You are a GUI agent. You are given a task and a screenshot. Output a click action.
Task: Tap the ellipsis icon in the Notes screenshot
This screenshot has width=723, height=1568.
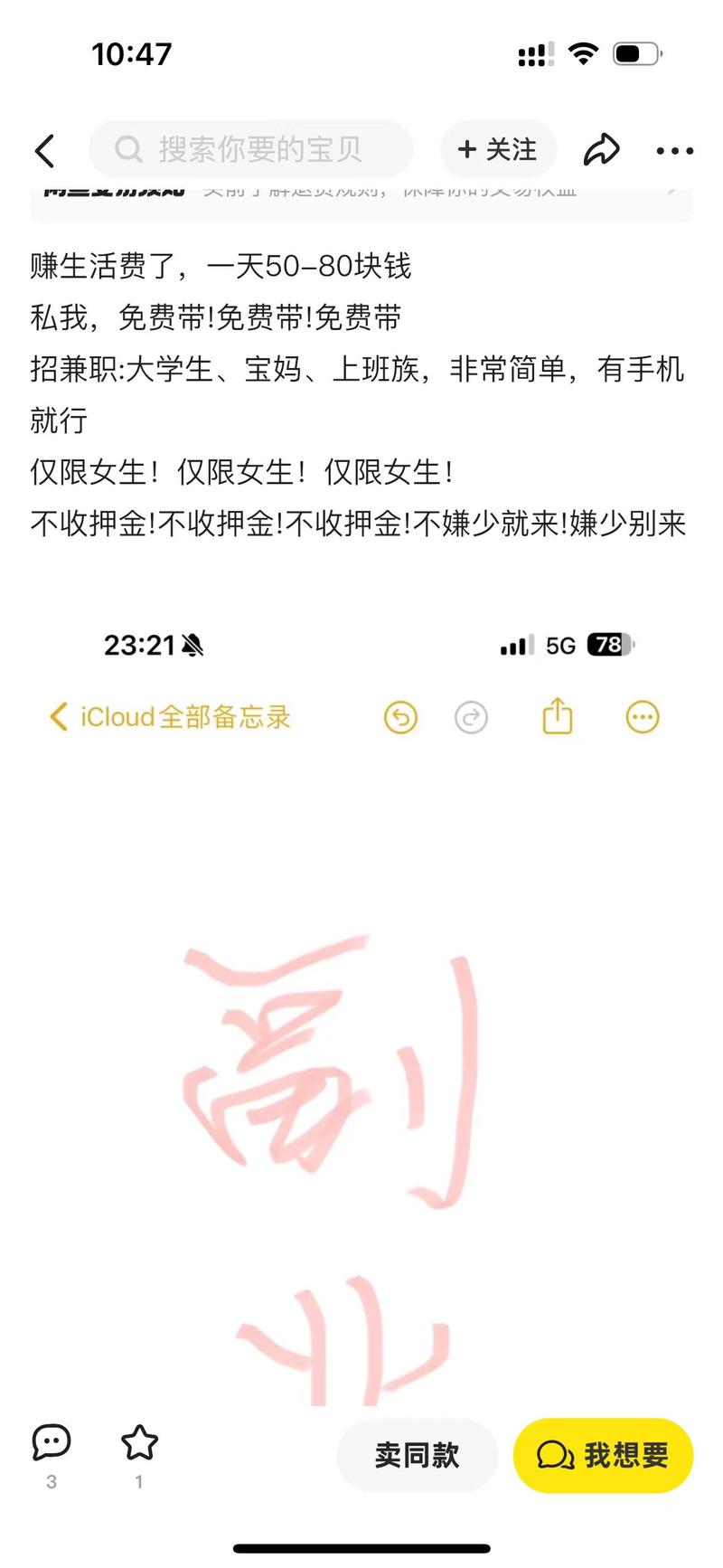click(x=642, y=716)
